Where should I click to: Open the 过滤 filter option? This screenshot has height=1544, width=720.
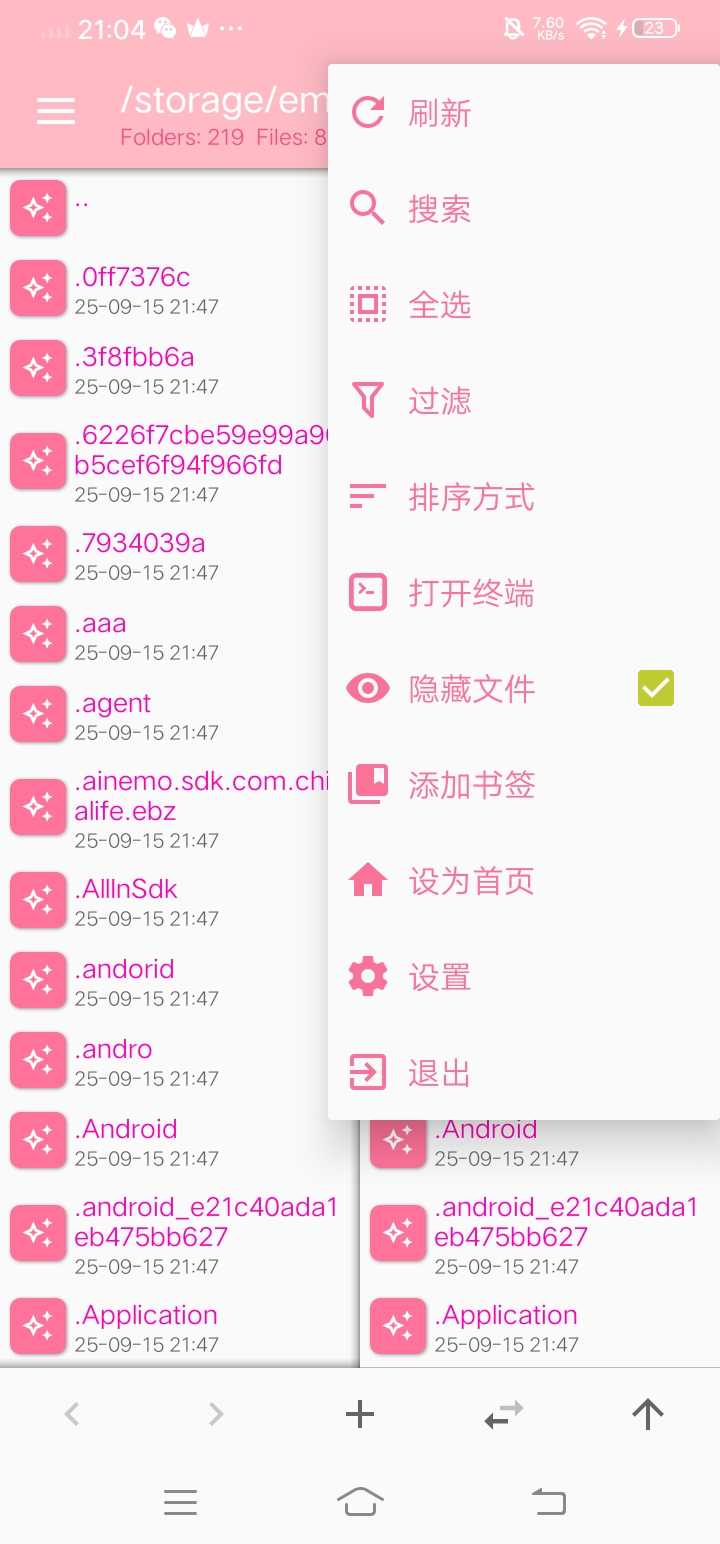click(x=438, y=401)
